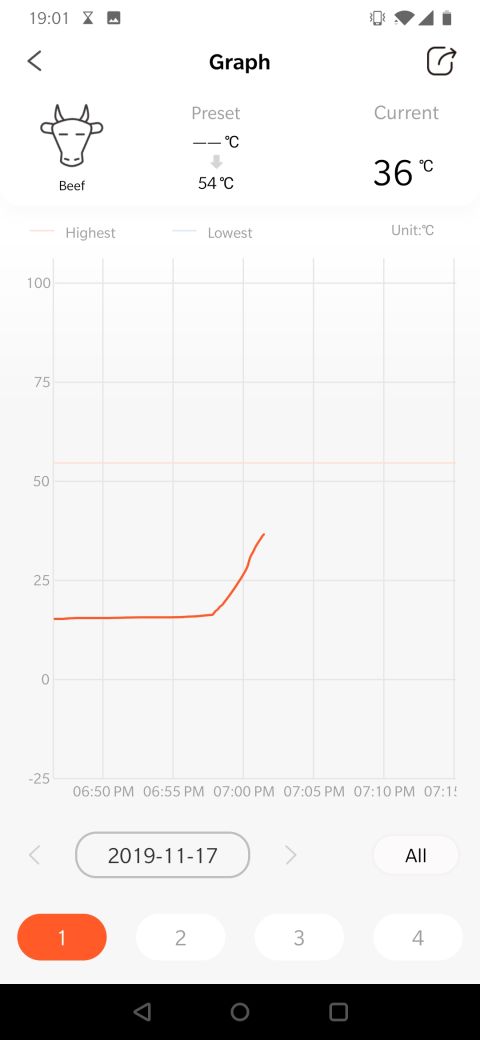Share the temperature graph
Image resolution: width=480 pixels, height=1040 pixels.
(x=441, y=62)
